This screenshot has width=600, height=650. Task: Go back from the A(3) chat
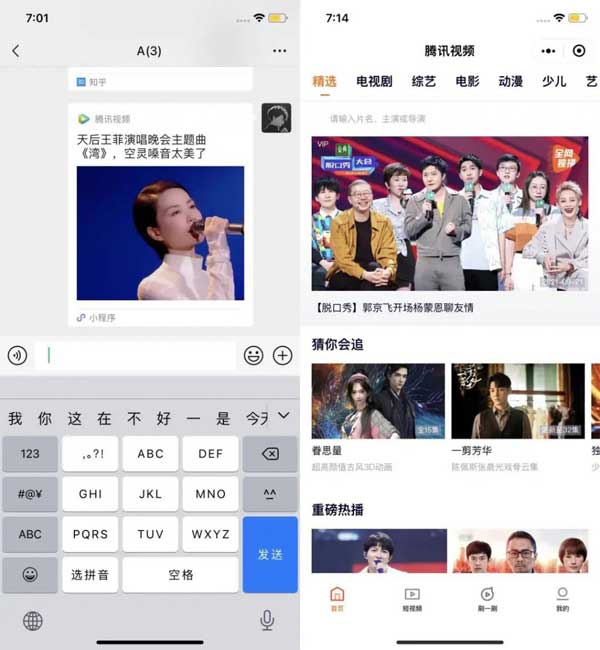pyautogui.click(x=15, y=51)
